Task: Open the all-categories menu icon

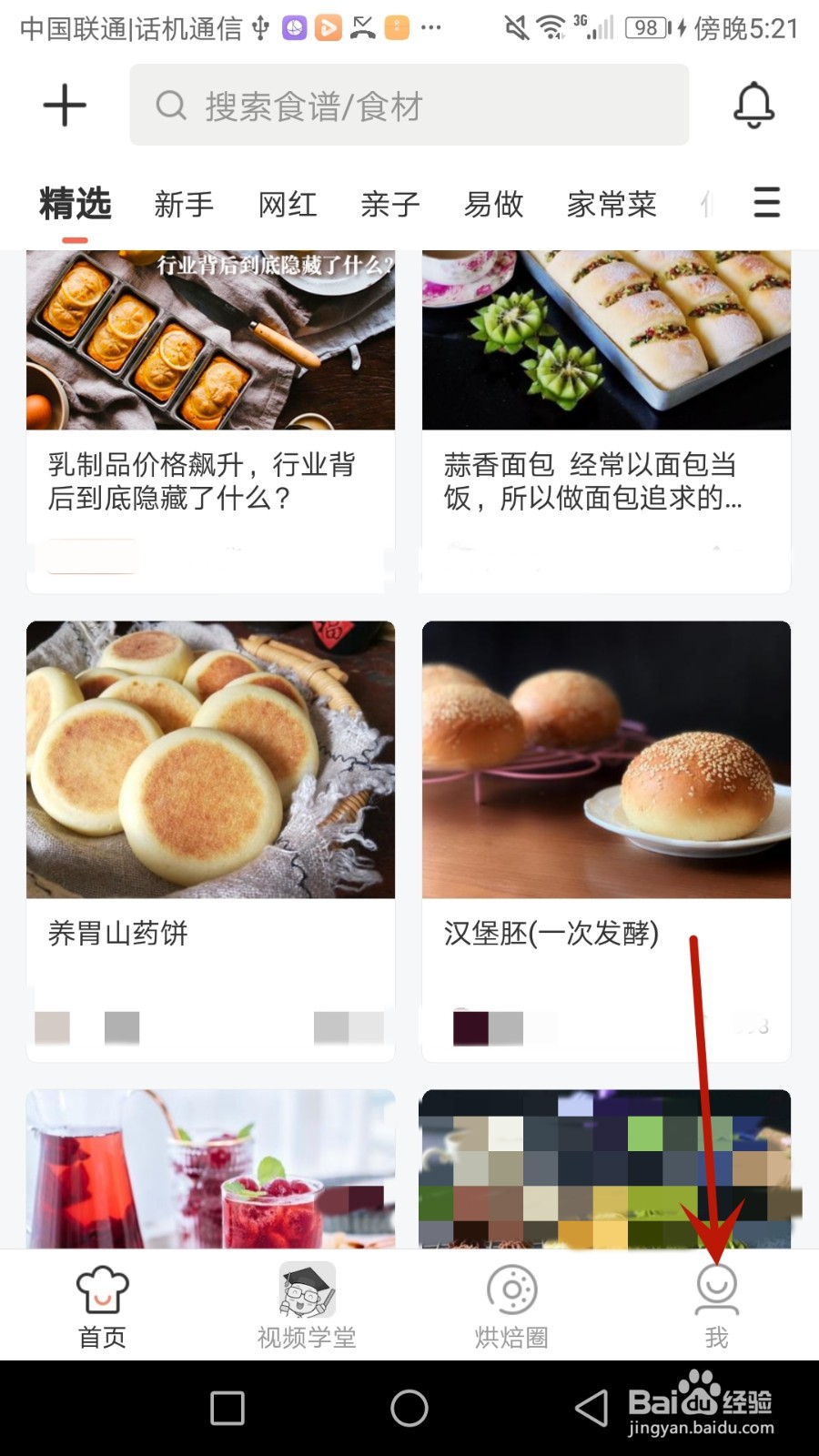Action: [x=766, y=202]
